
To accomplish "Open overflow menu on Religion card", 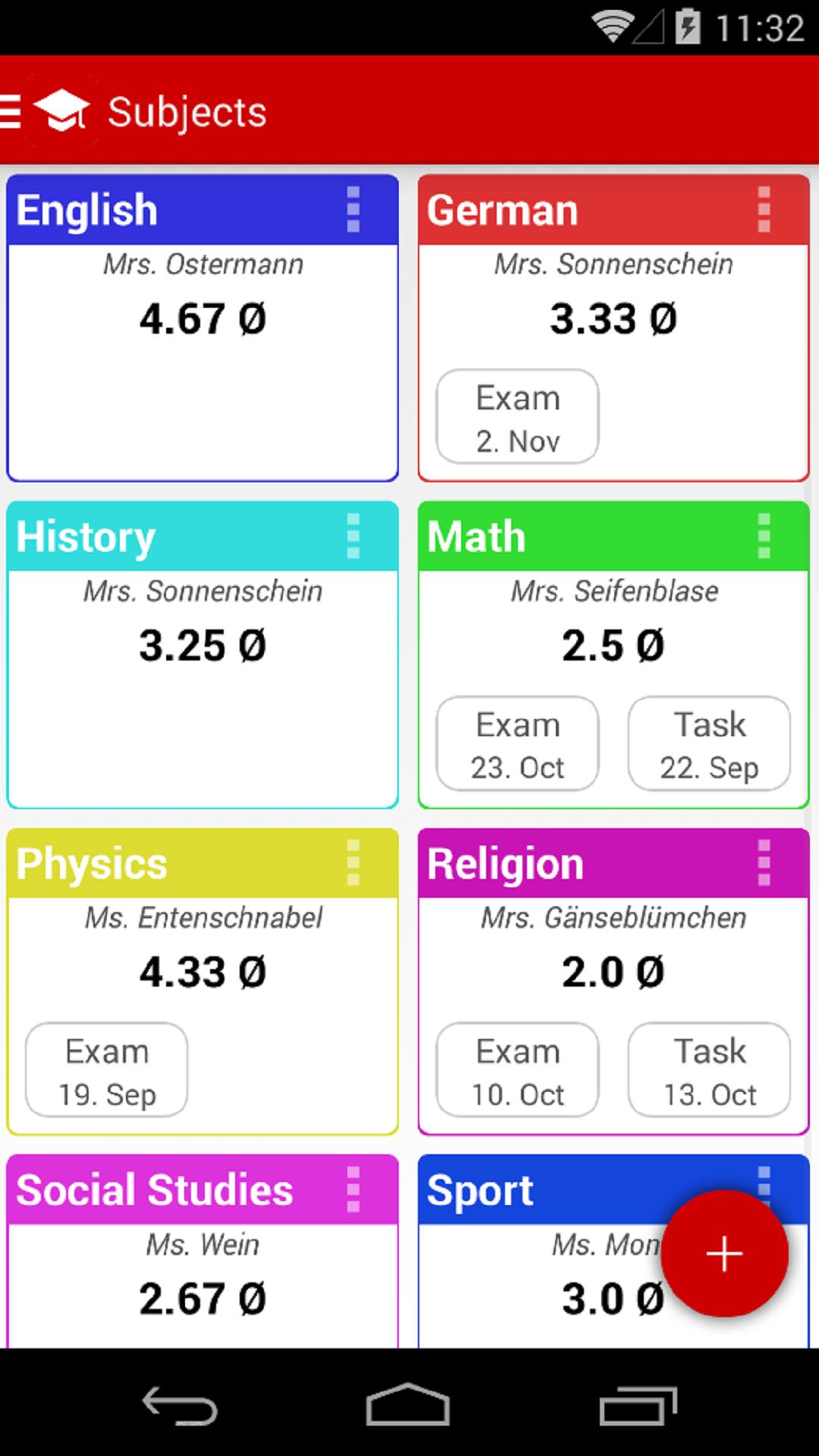I will click(764, 863).
